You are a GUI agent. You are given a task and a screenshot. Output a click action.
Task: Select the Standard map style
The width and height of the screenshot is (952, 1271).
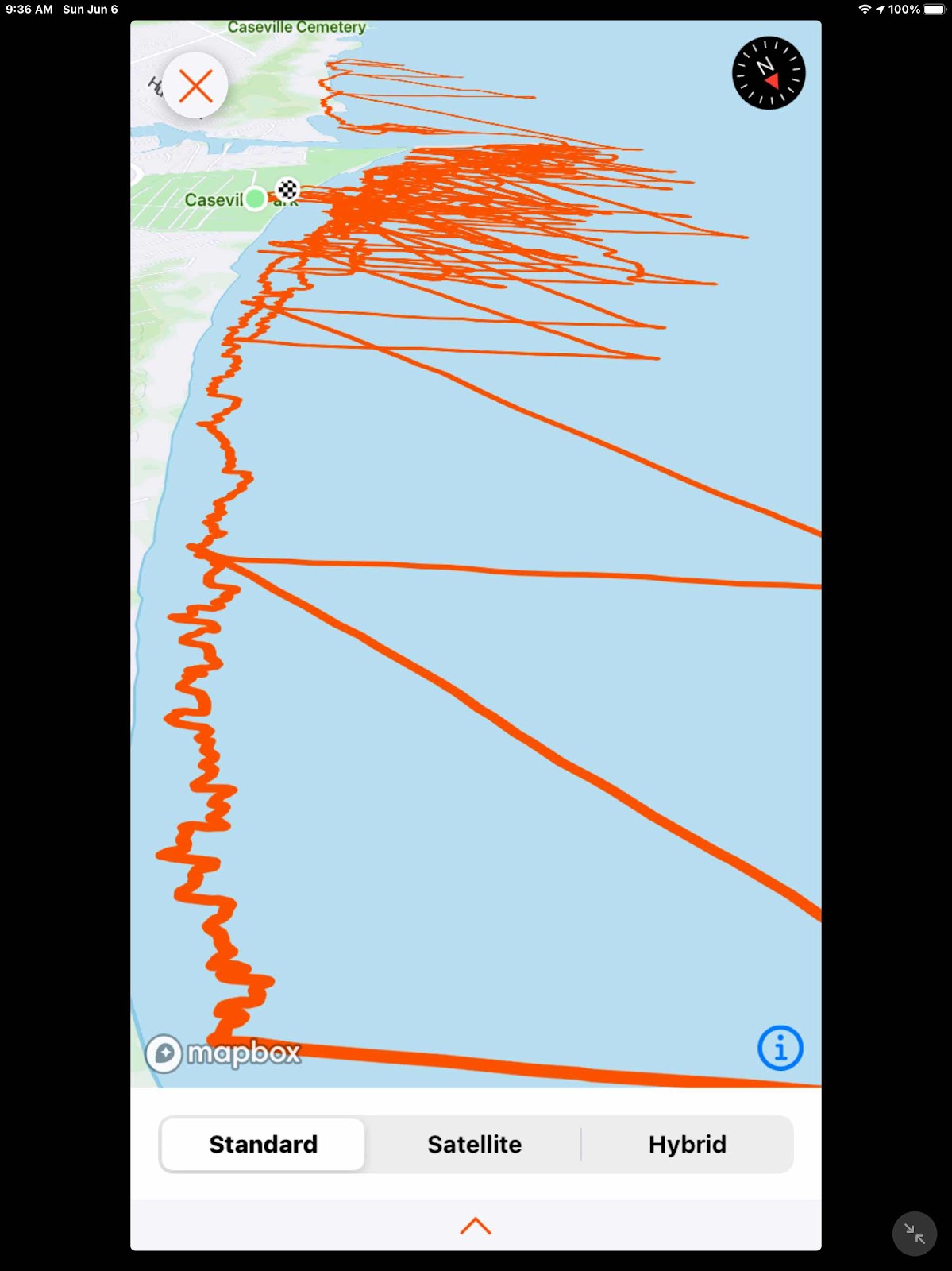pos(263,1144)
